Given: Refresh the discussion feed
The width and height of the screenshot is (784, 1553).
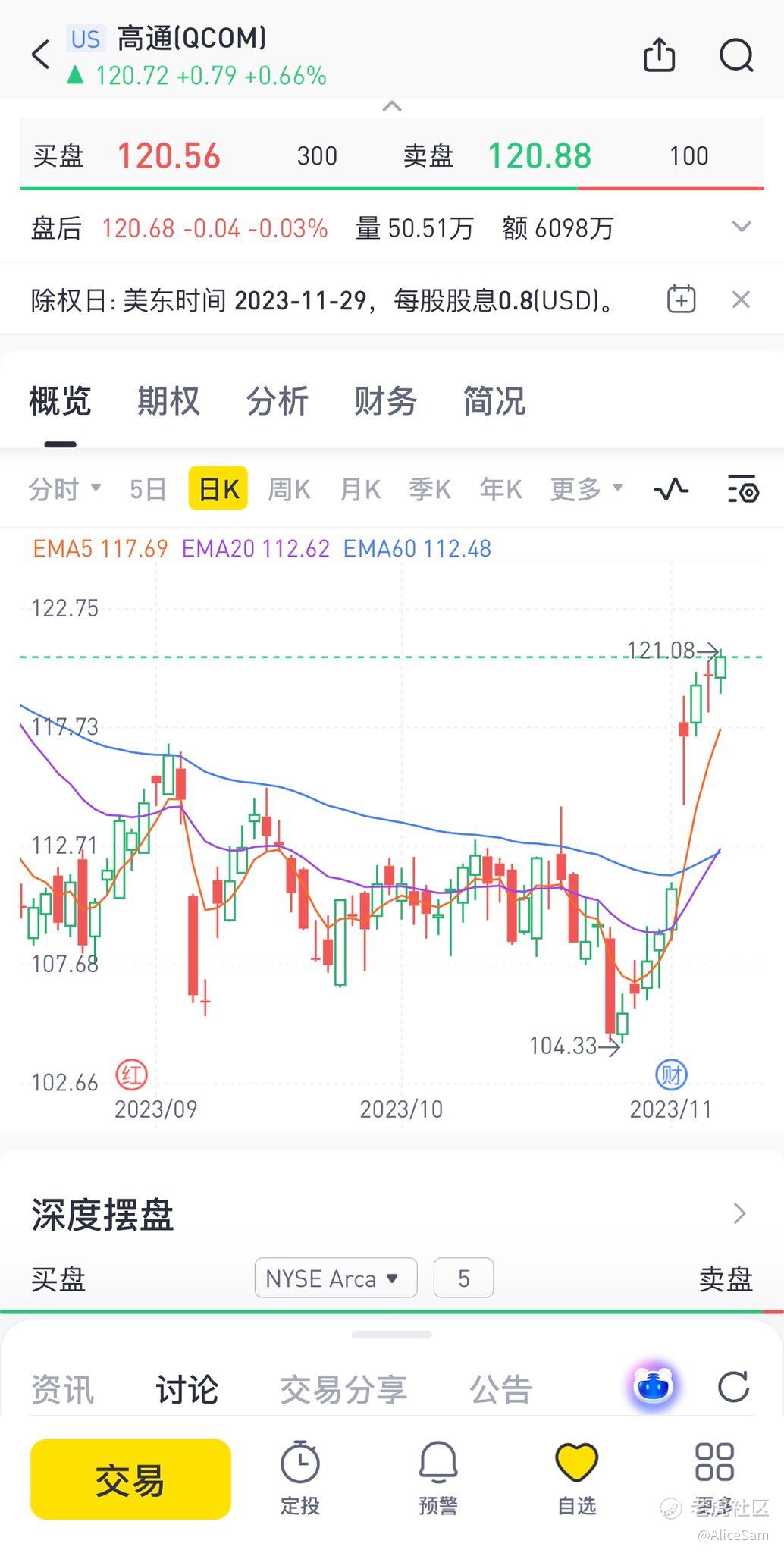Looking at the screenshot, I should (732, 1386).
